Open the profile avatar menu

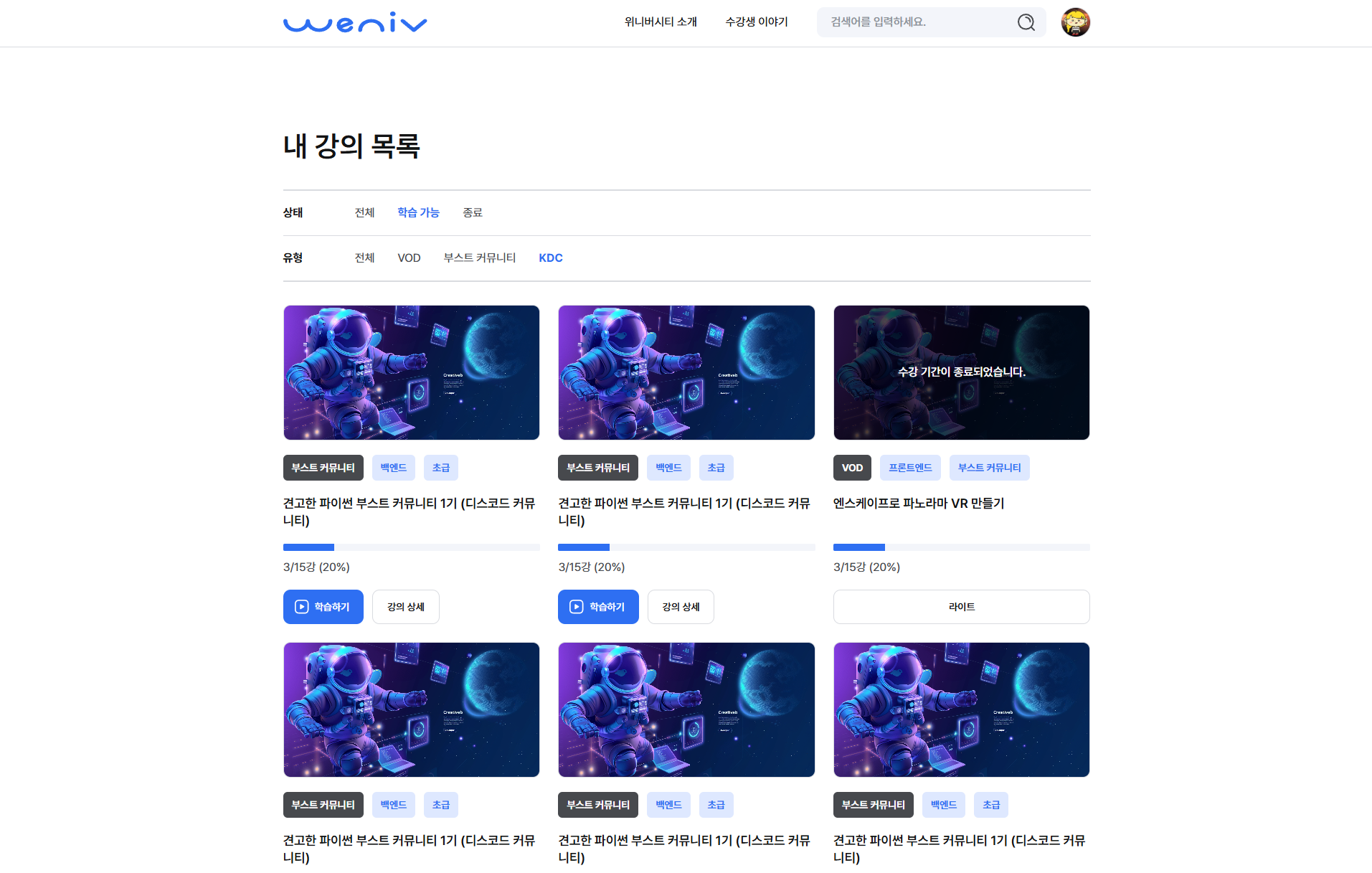point(1075,22)
